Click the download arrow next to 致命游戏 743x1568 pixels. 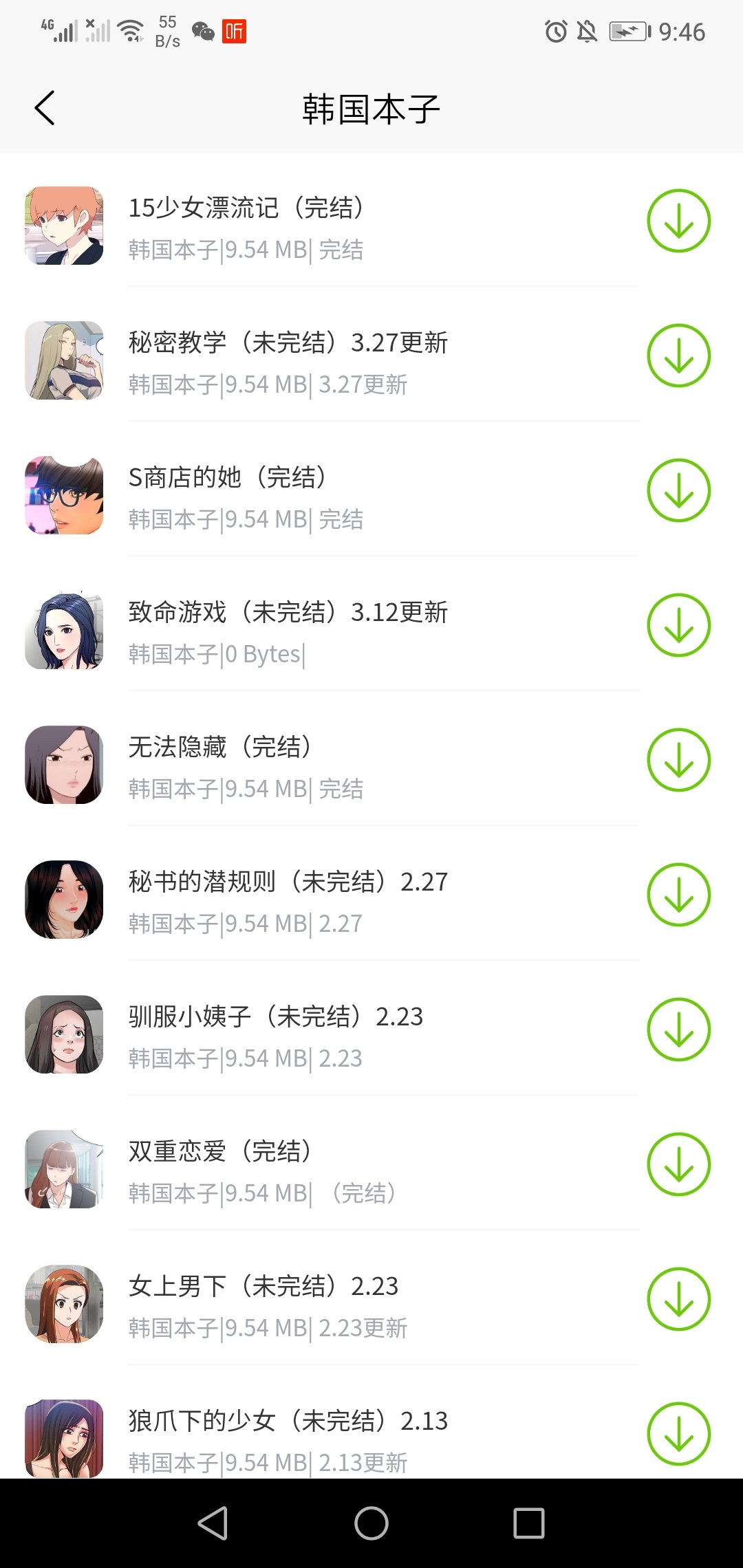click(x=678, y=624)
